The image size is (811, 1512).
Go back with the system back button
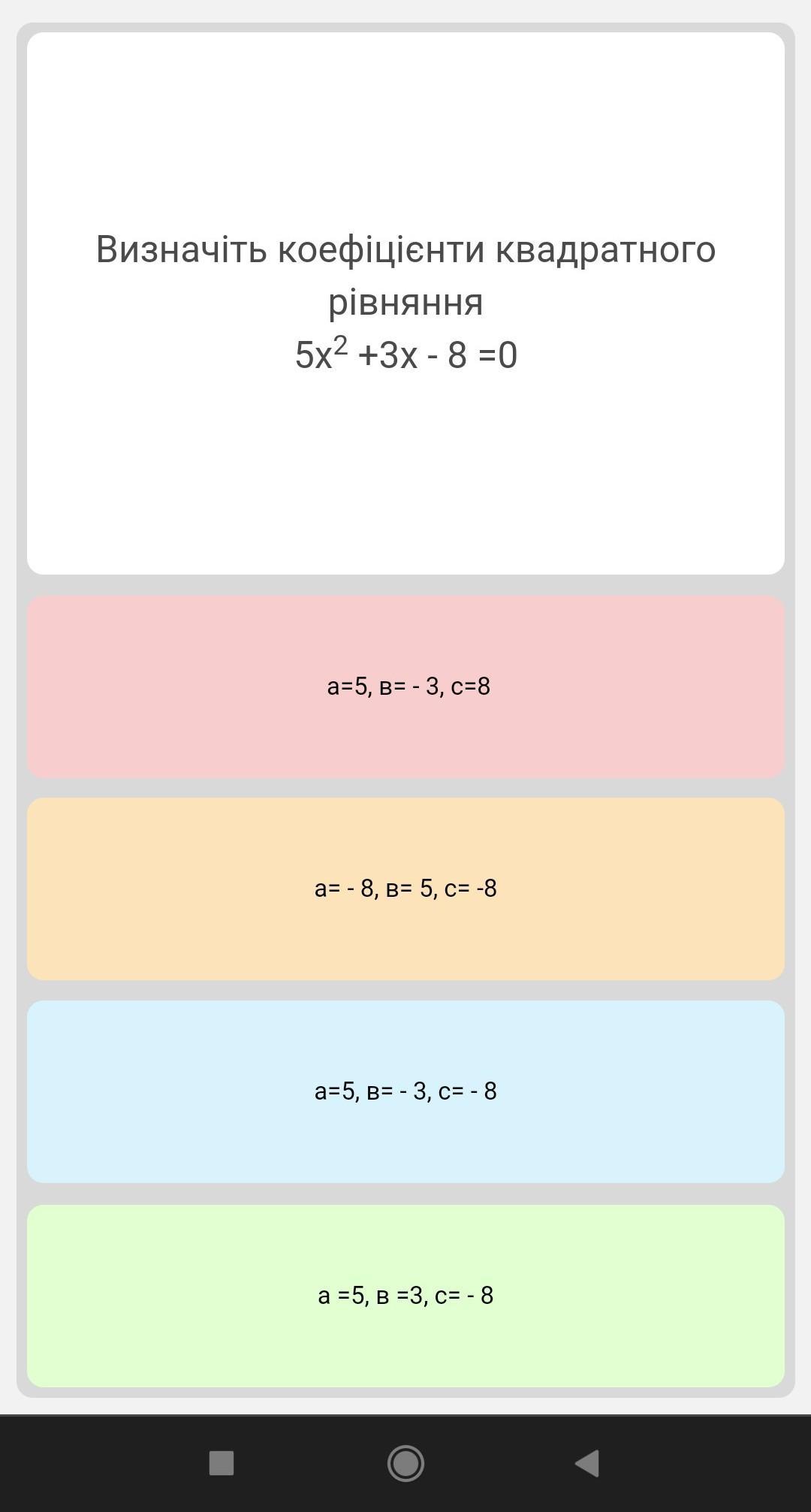[x=587, y=1462]
